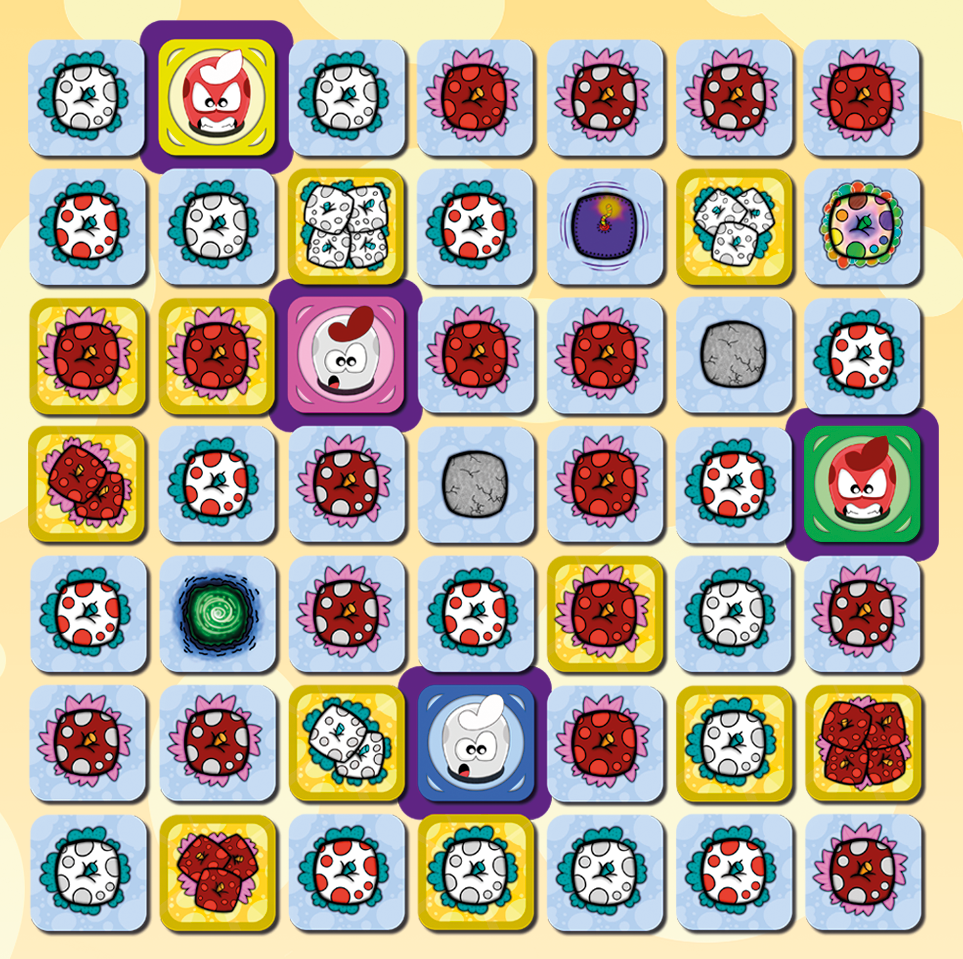The image size is (963, 959).
Task: Tap the dark purple bomb tile
Action: (604, 226)
